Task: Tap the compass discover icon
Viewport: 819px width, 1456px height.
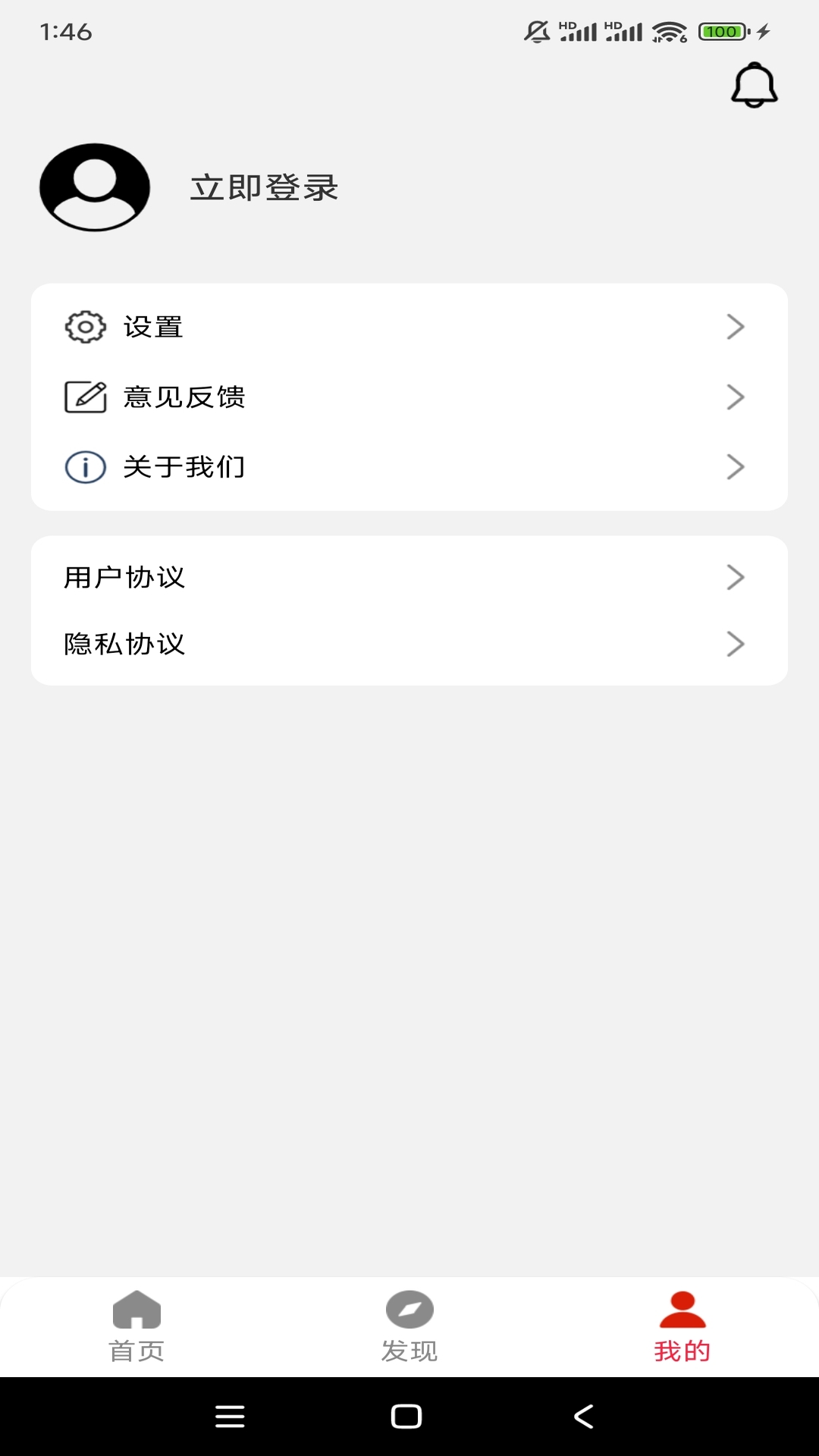Action: tap(409, 1310)
